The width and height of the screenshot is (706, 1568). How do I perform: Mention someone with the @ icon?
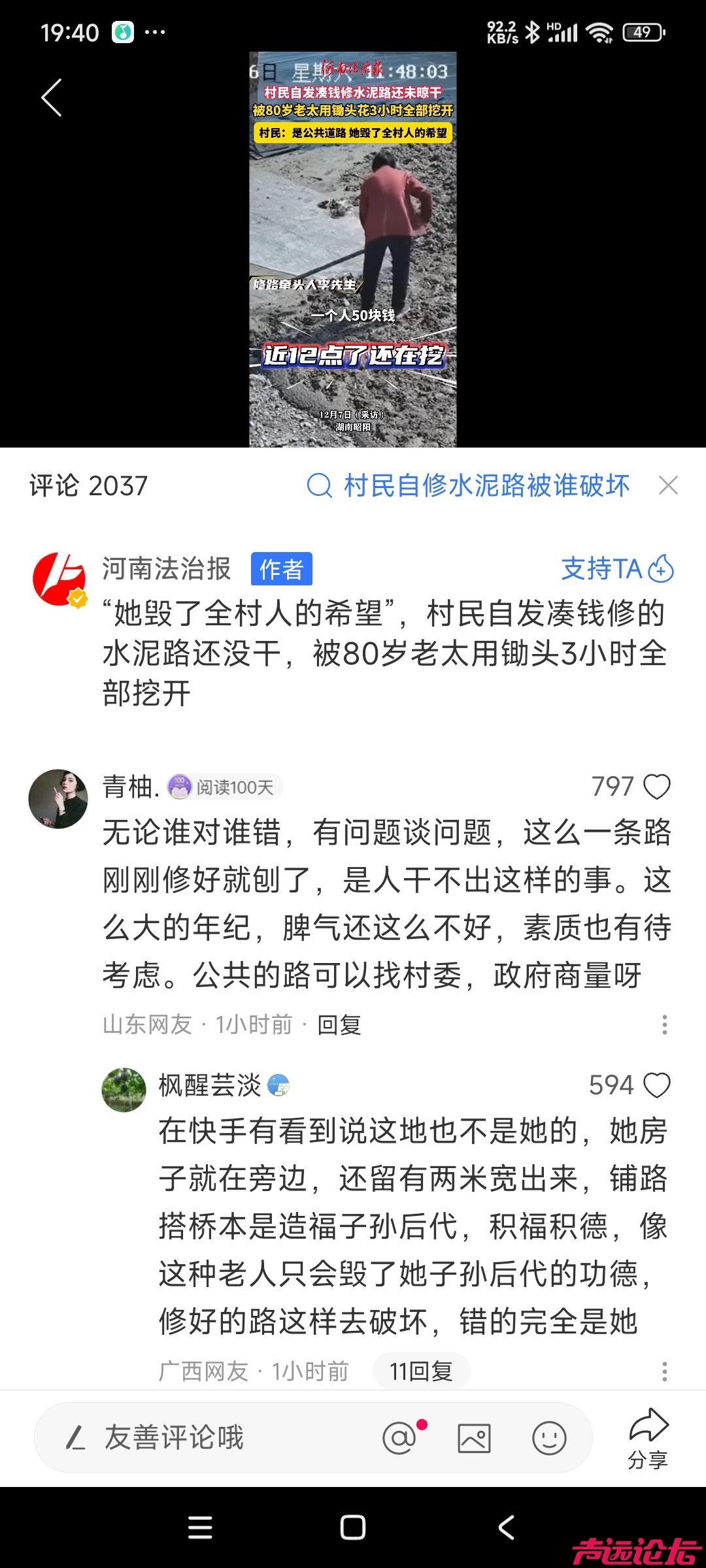pyautogui.click(x=399, y=1438)
